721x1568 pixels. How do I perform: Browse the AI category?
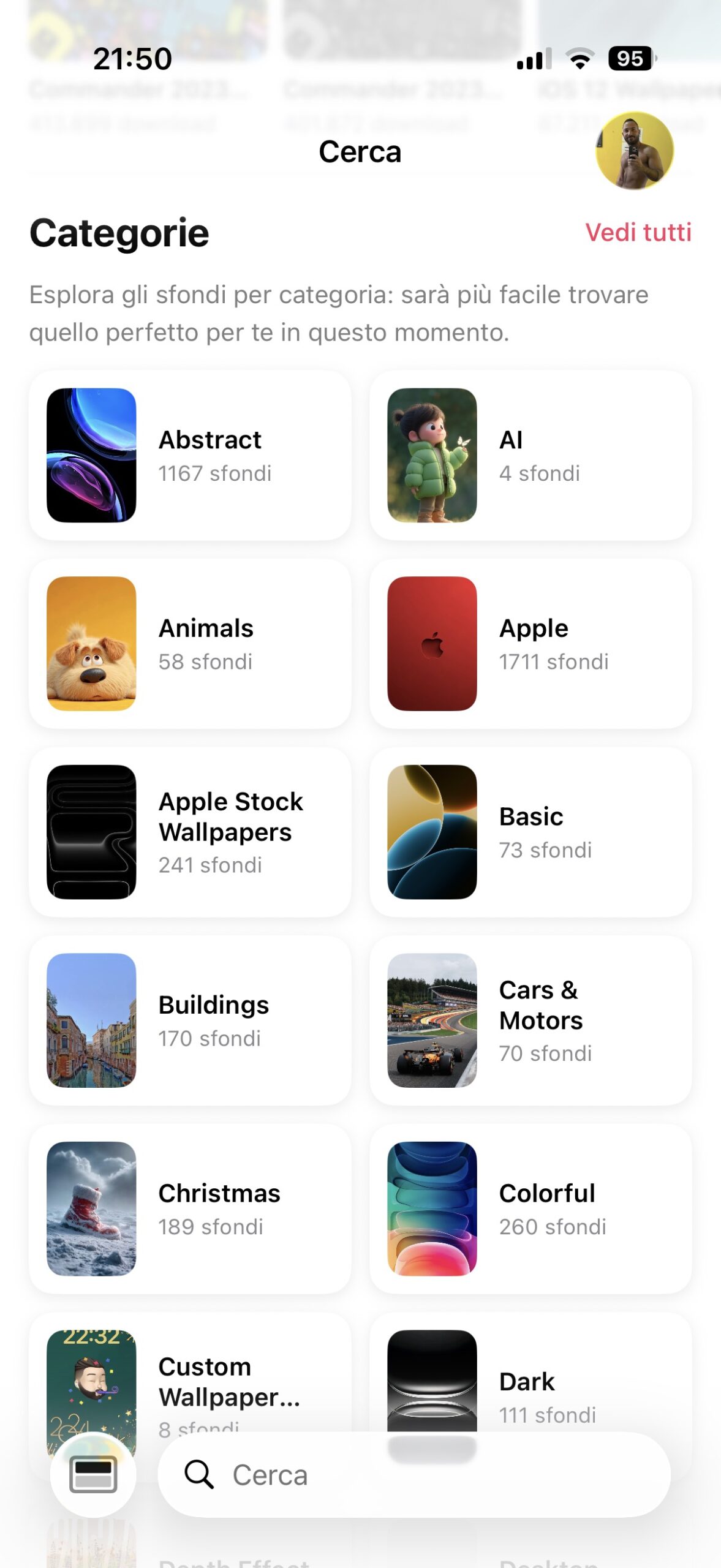530,455
